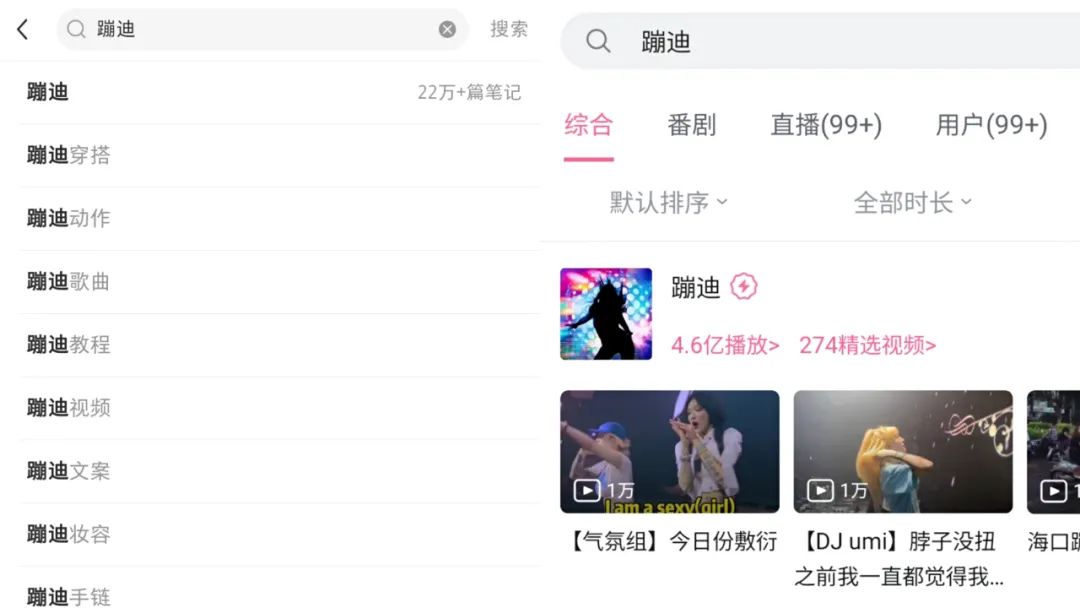1080x608 pixels.
Task: Open the 274精选视频 link
Action: click(867, 345)
